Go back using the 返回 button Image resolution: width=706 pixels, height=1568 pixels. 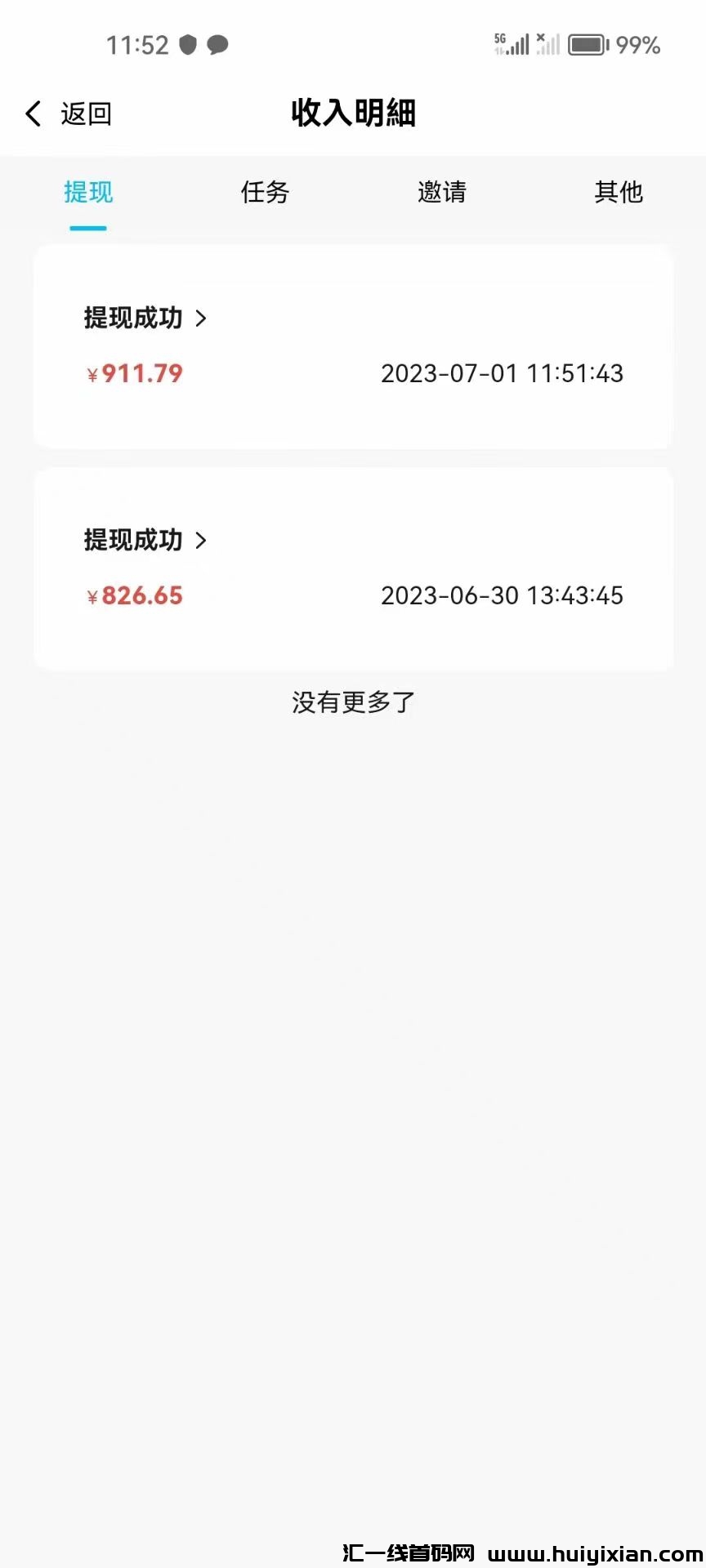(x=69, y=114)
